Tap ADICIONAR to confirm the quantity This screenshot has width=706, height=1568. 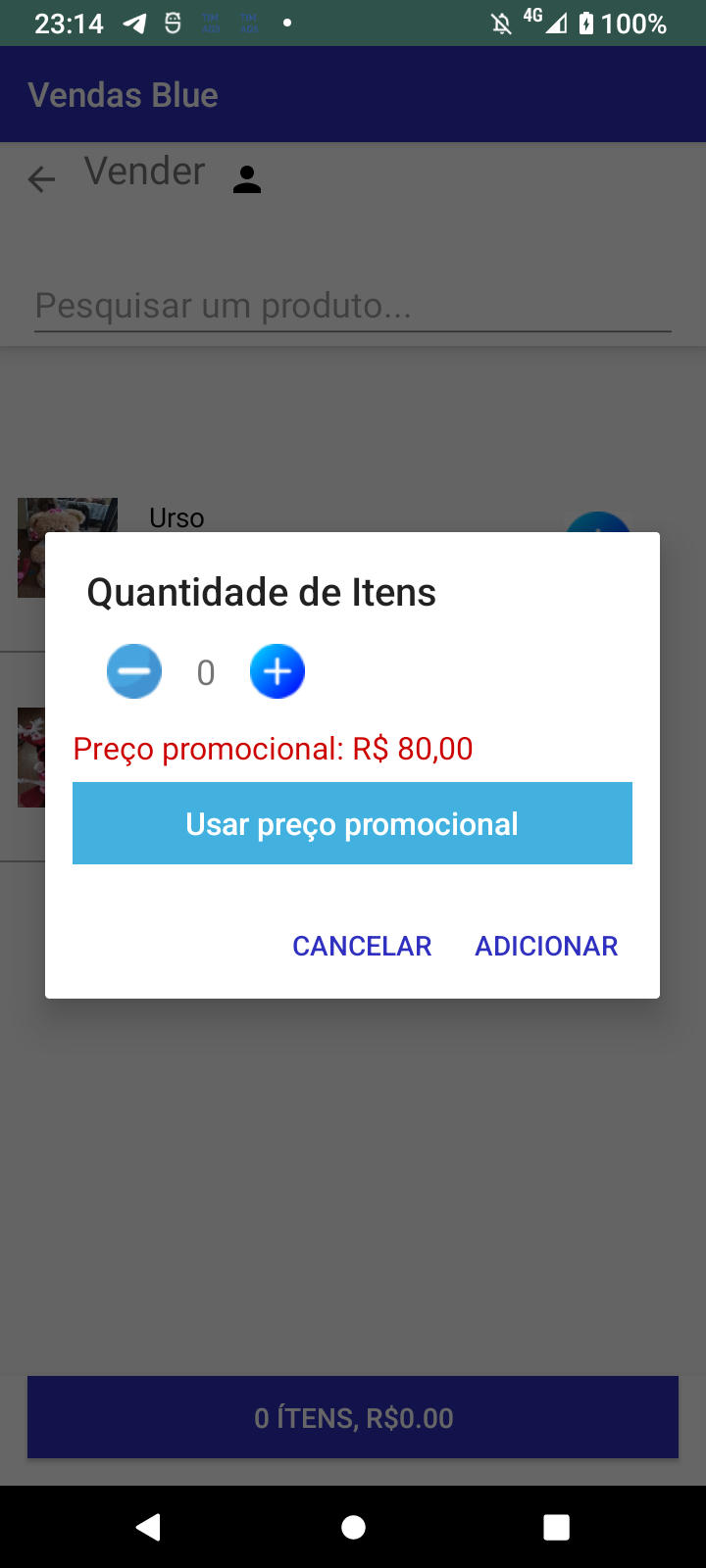546,945
